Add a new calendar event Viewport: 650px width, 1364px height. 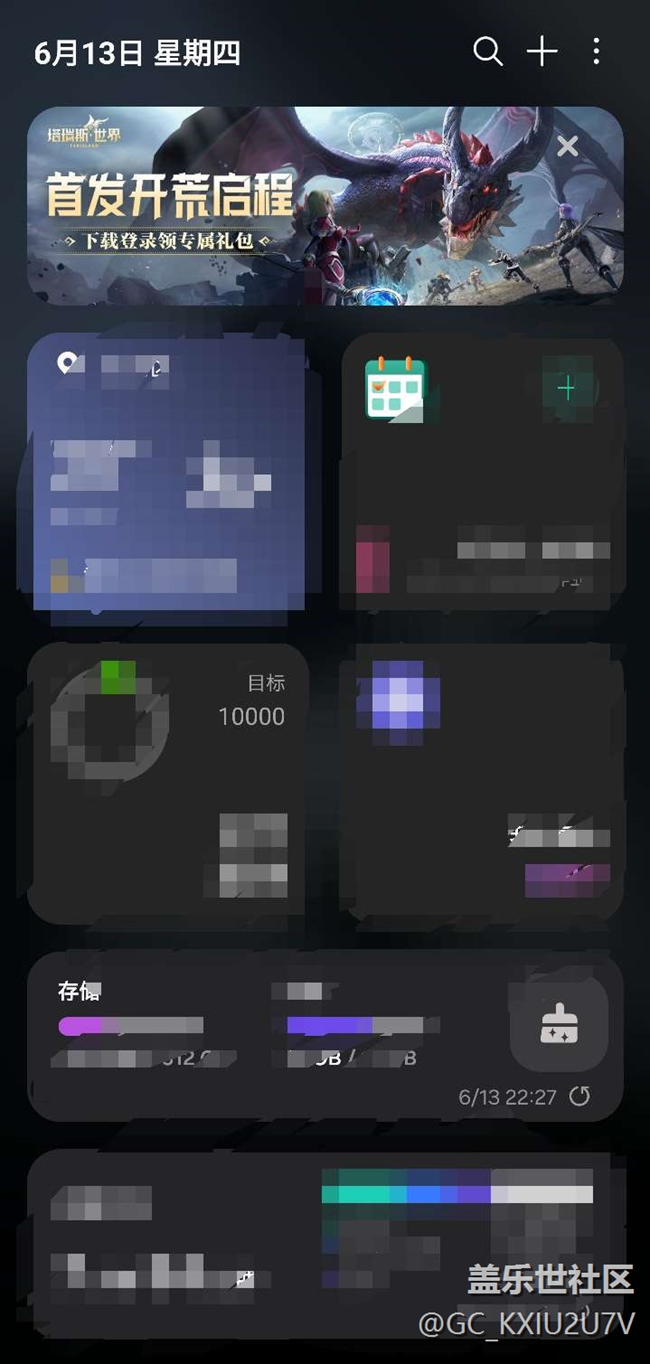(x=567, y=388)
